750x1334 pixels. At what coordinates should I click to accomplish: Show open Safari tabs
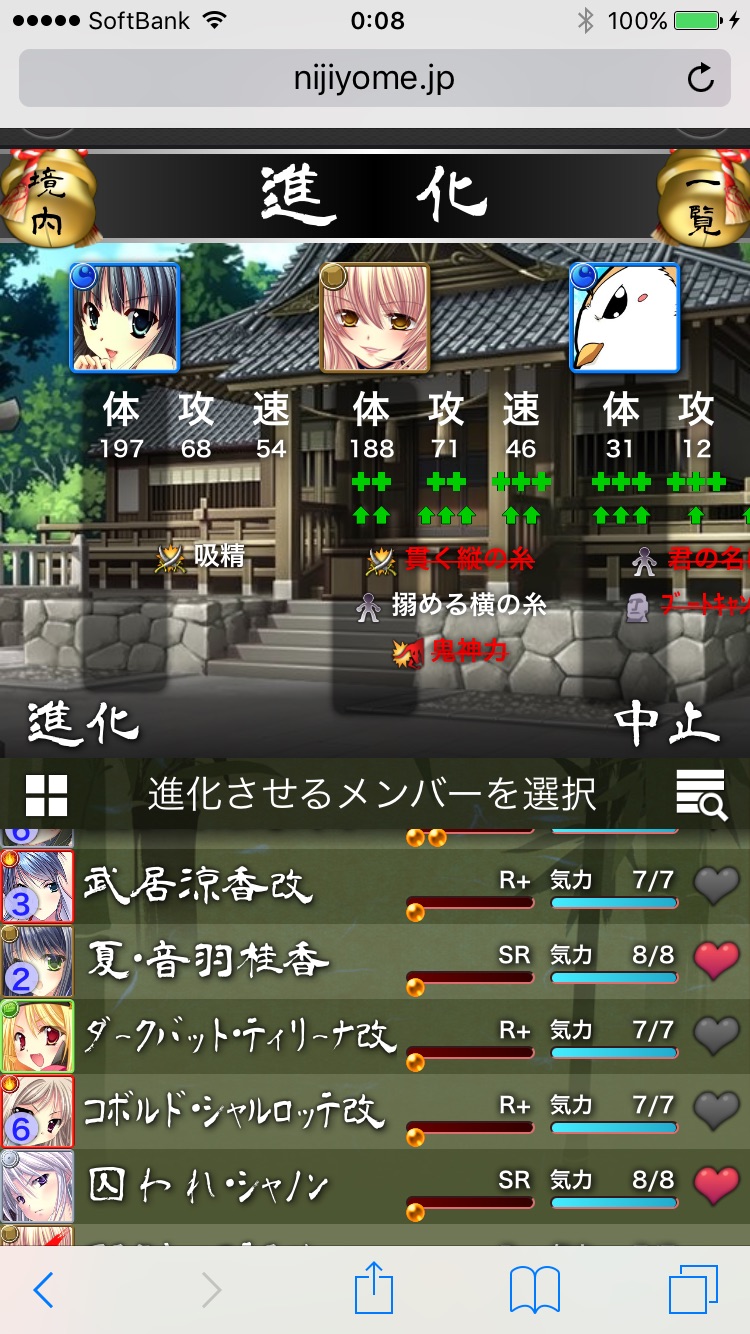tap(693, 1289)
